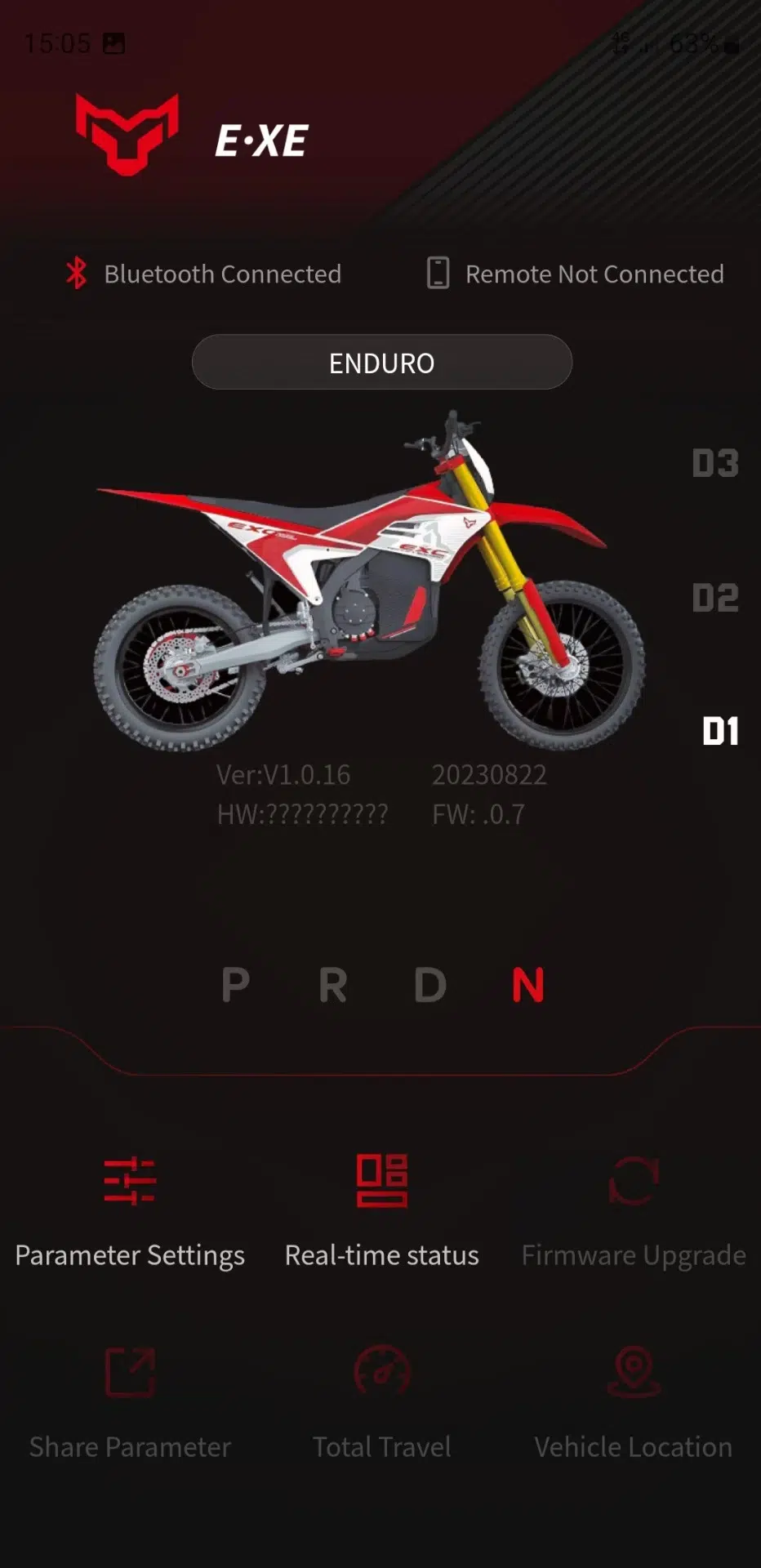
Task: Select the D1 drive level
Action: click(720, 731)
